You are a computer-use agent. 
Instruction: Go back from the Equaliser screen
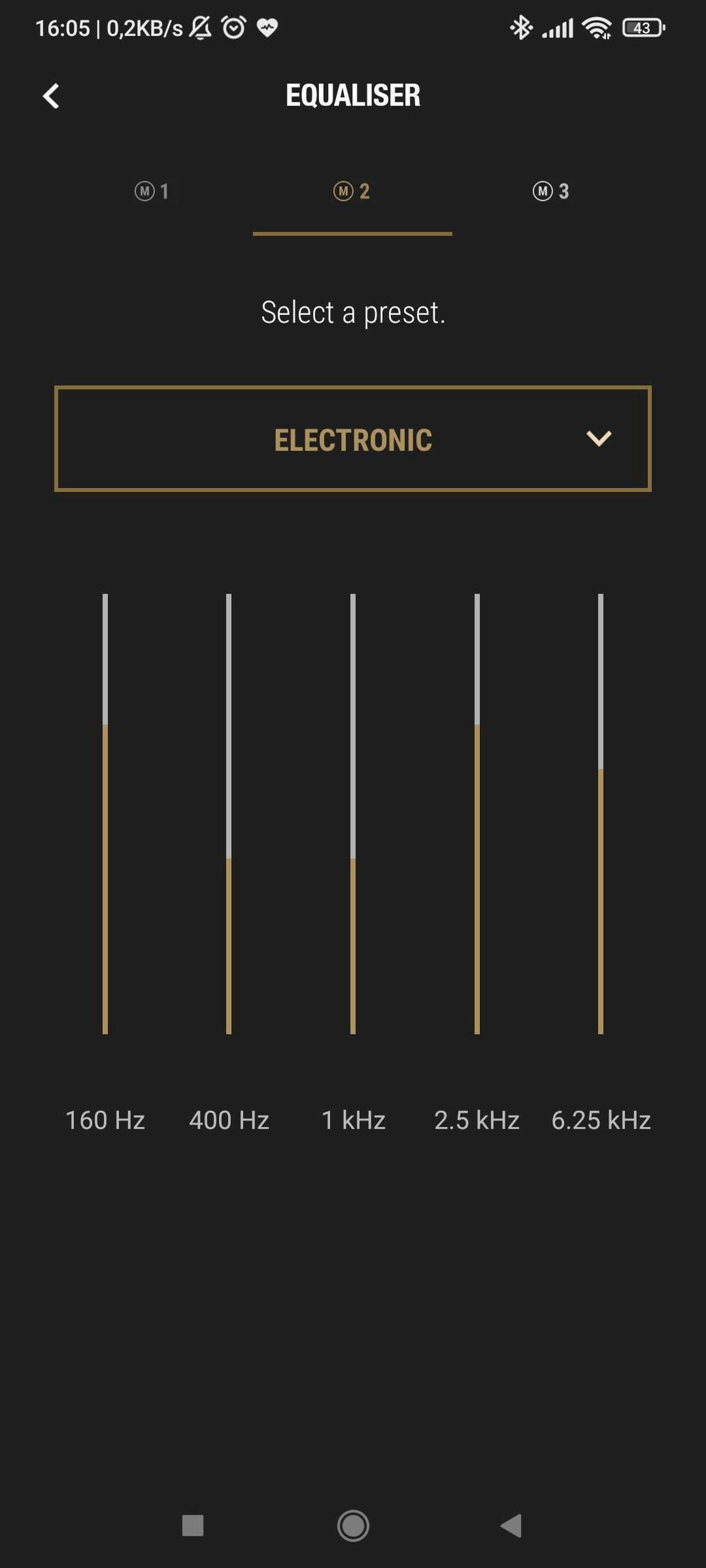[51, 96]
